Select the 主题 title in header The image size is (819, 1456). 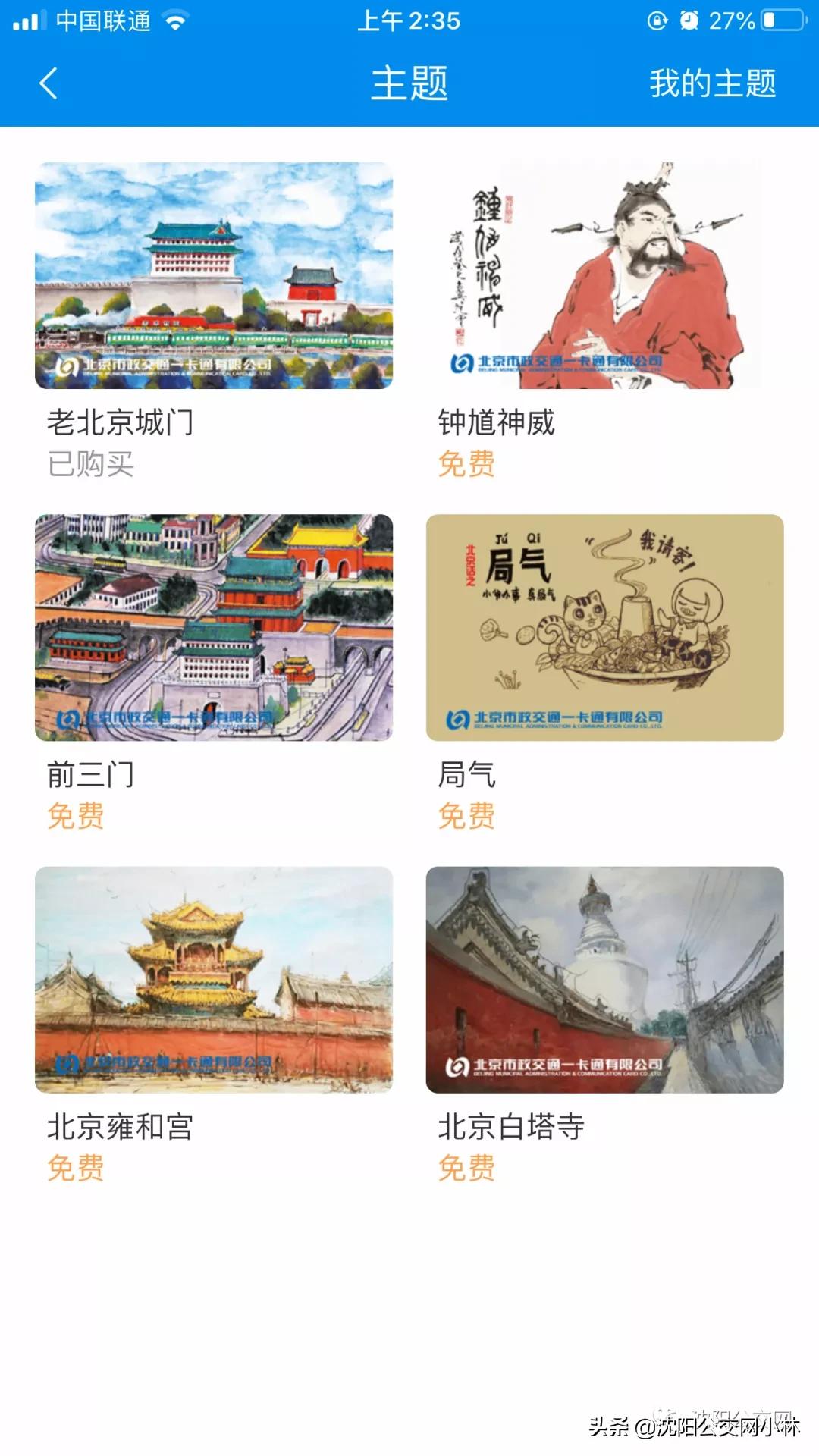click(409, 85)
